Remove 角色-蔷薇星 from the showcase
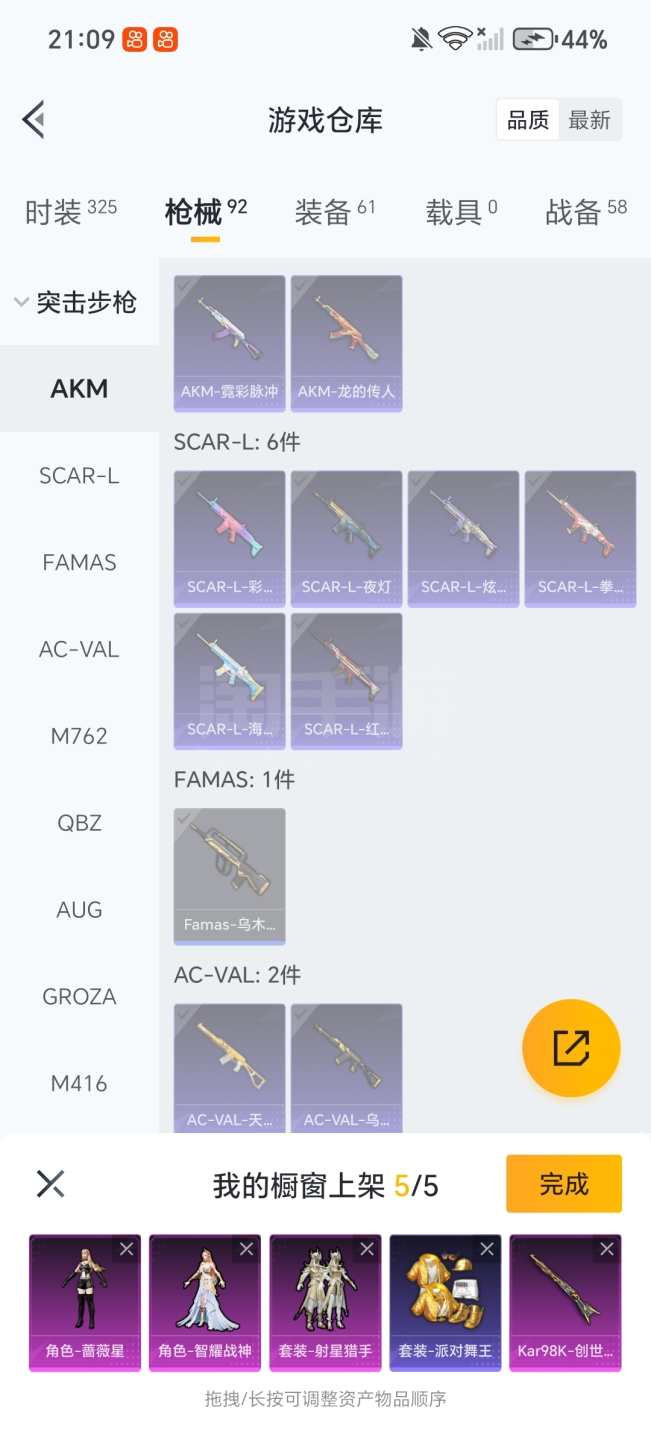651x1440 pixels. pyautogui.click(x=126, y=1249)
